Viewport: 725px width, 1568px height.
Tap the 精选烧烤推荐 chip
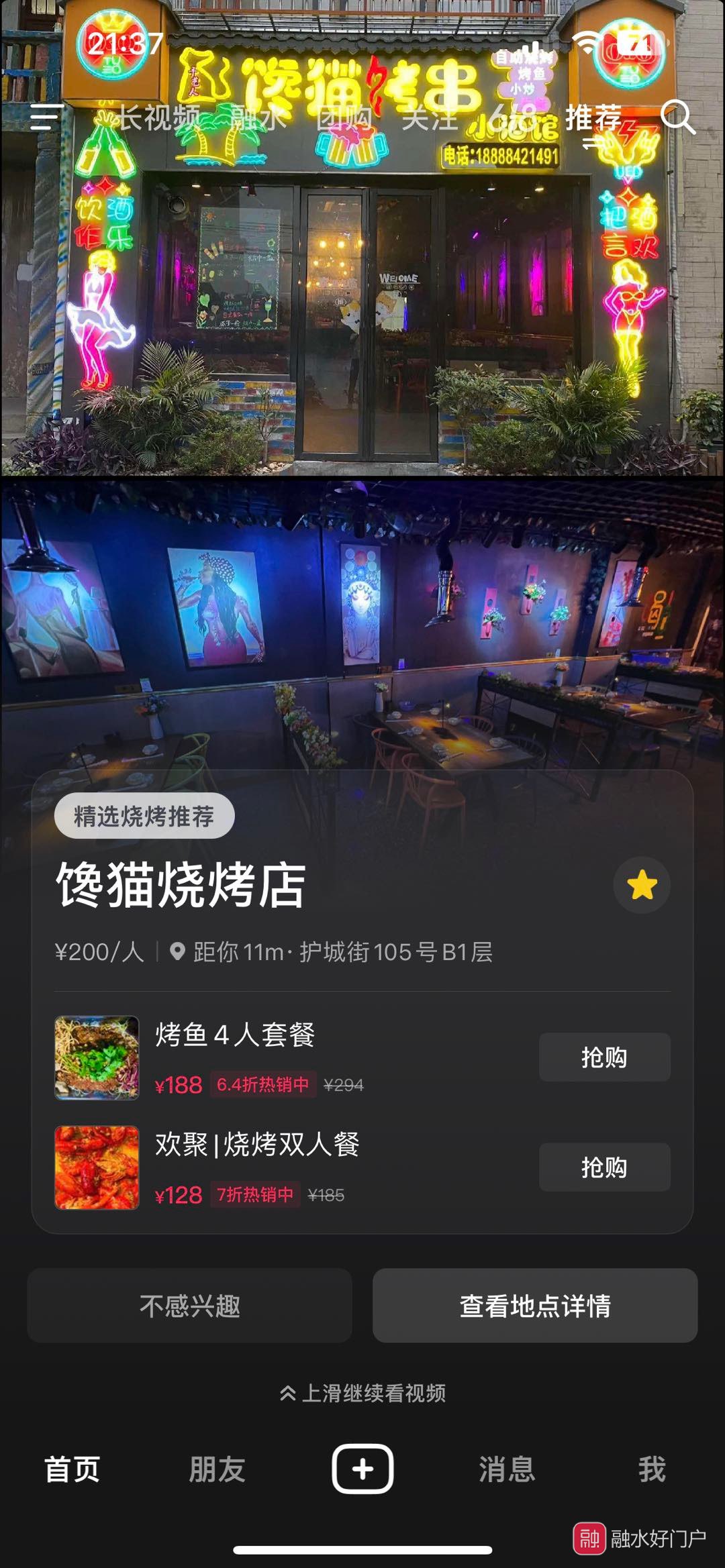click(144, 816)
